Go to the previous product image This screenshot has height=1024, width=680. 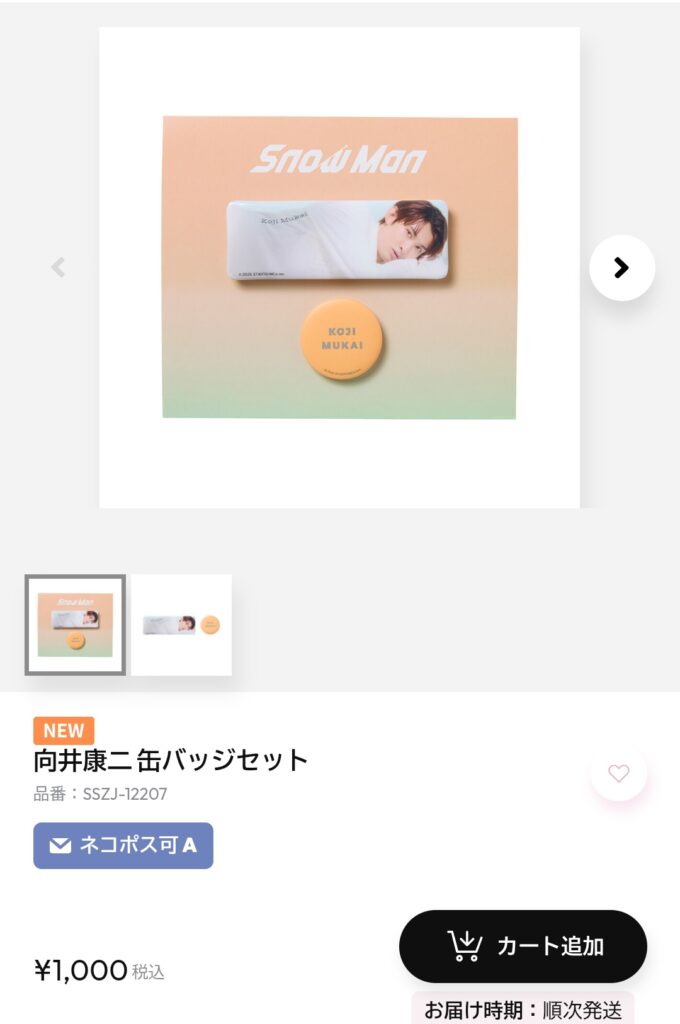(58, 267)
